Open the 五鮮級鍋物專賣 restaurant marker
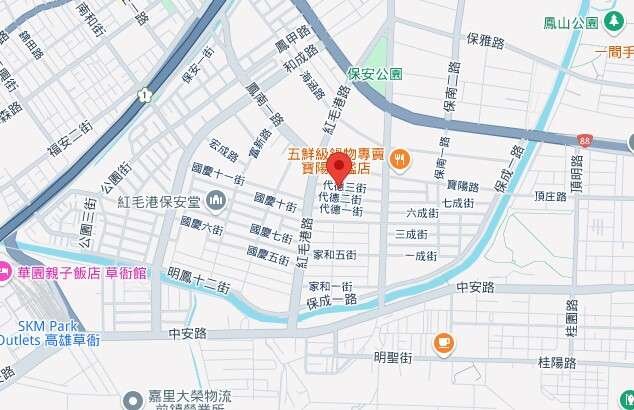634x410 pixels. [400, 156]
